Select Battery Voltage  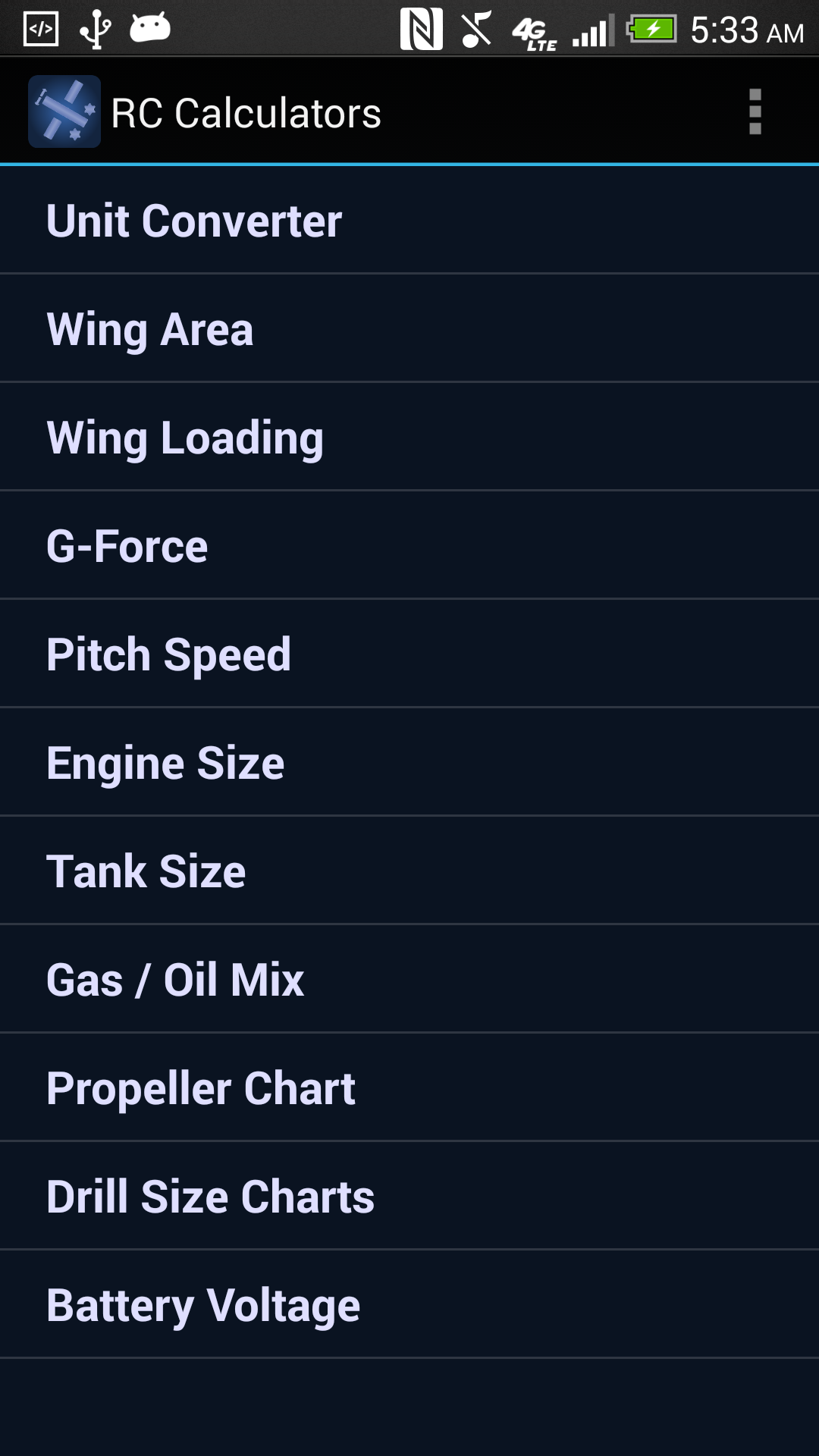pos(409,1304)
